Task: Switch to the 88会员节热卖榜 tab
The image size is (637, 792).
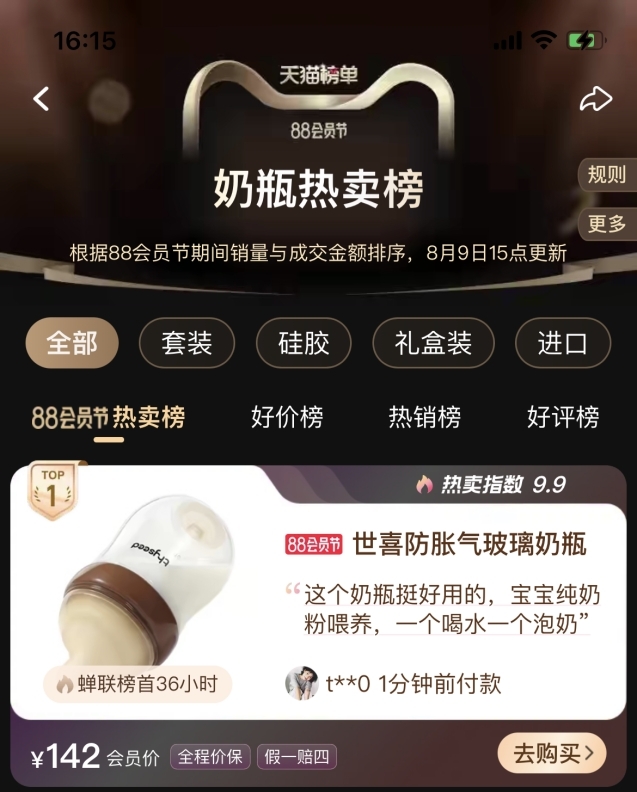Action: click(x=108, y=417)
